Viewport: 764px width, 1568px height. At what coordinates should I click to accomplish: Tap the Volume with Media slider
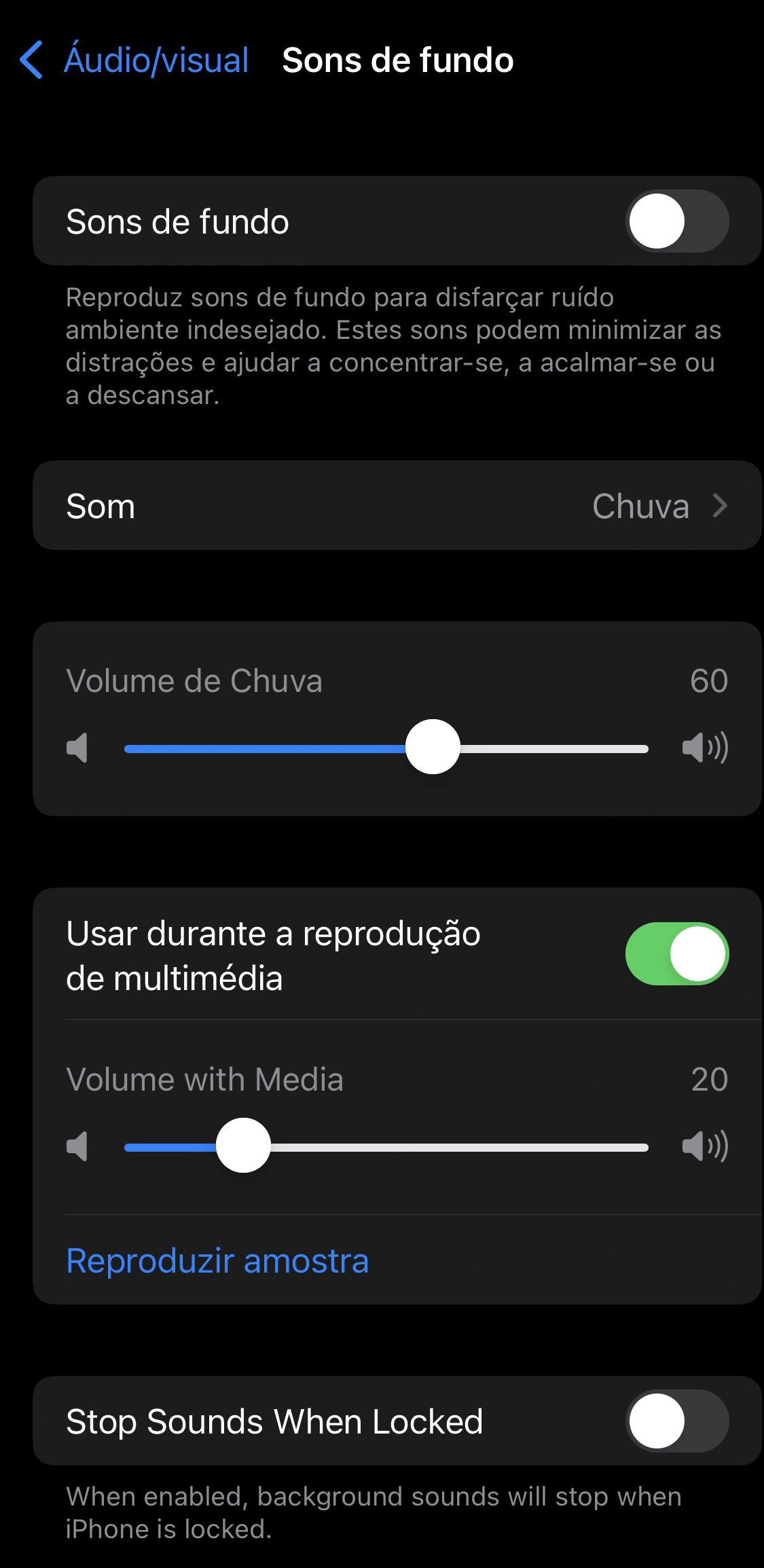pos(386,1146)
